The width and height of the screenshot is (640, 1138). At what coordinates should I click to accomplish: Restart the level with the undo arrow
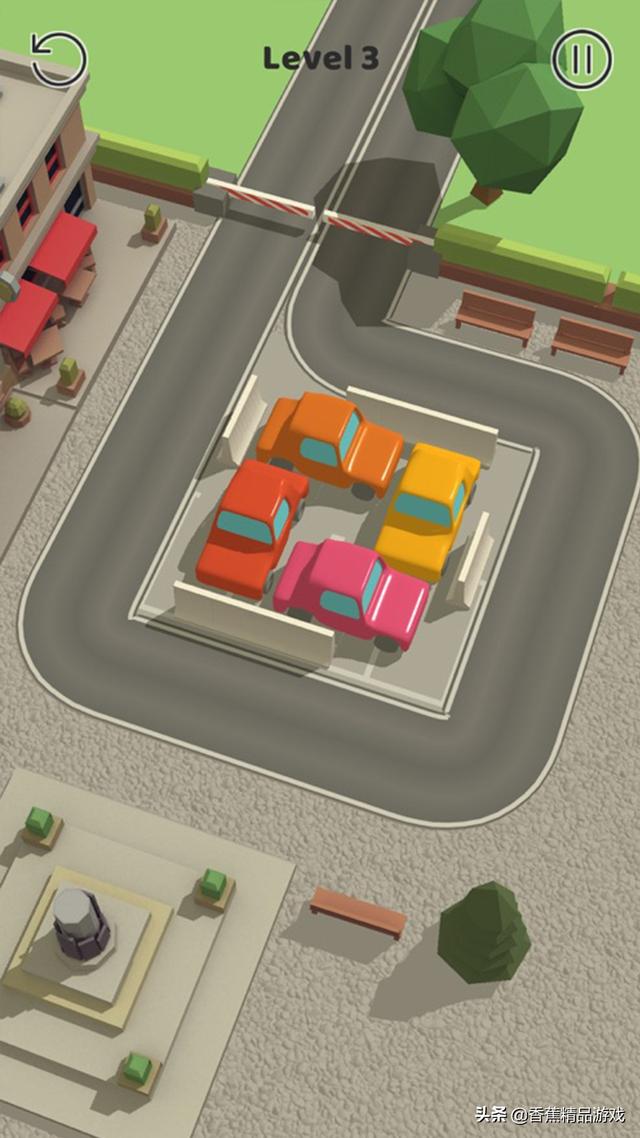point(59,59)
